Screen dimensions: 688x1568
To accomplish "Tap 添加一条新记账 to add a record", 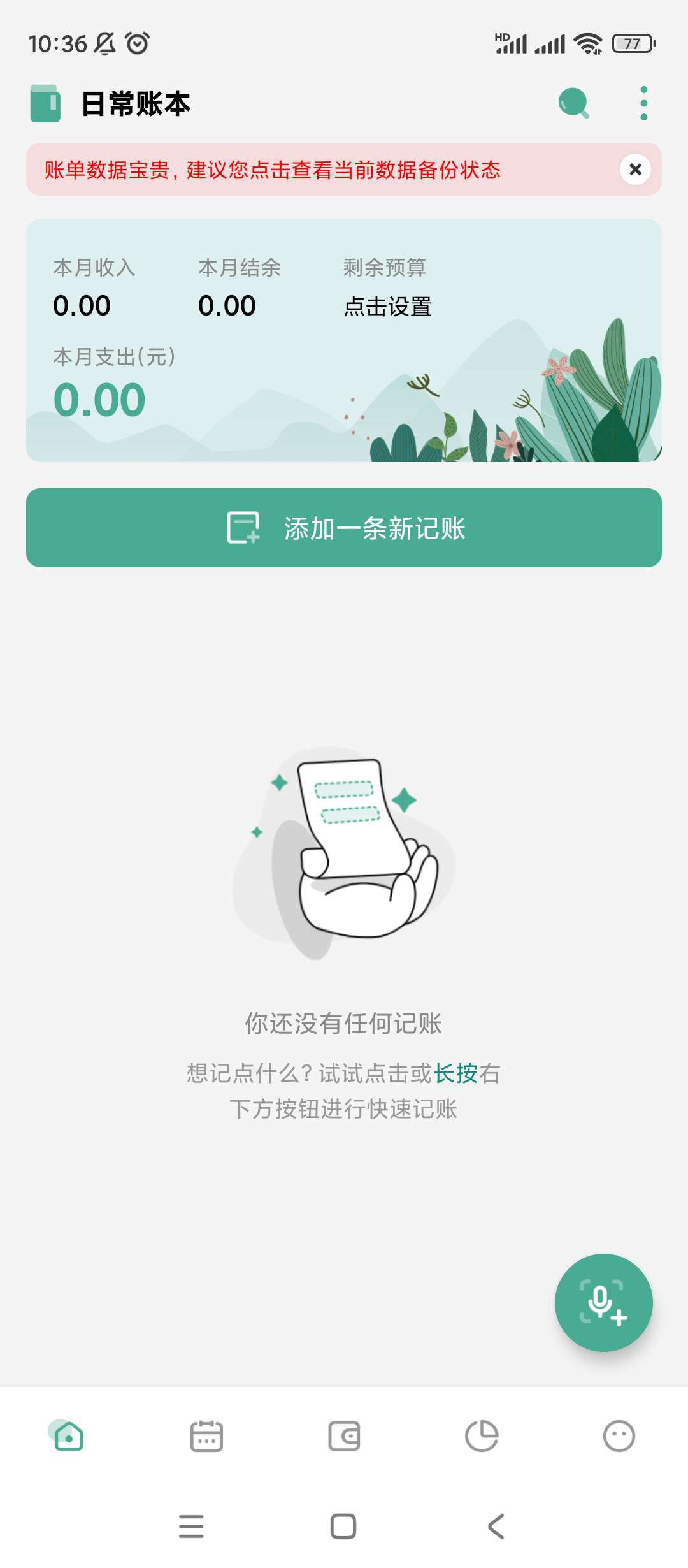I will pyautogui.click(x=344, y=528).
